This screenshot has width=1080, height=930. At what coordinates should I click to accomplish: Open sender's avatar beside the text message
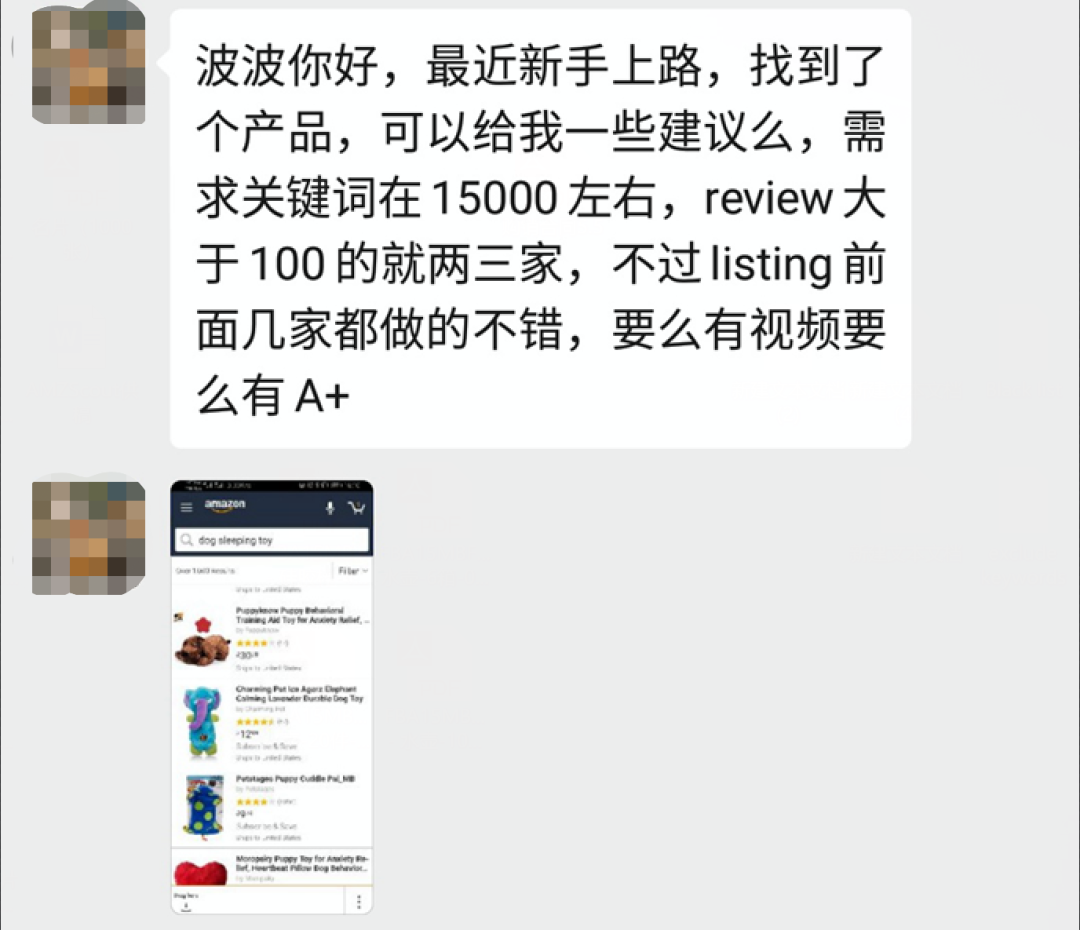[x=88, y=68]
